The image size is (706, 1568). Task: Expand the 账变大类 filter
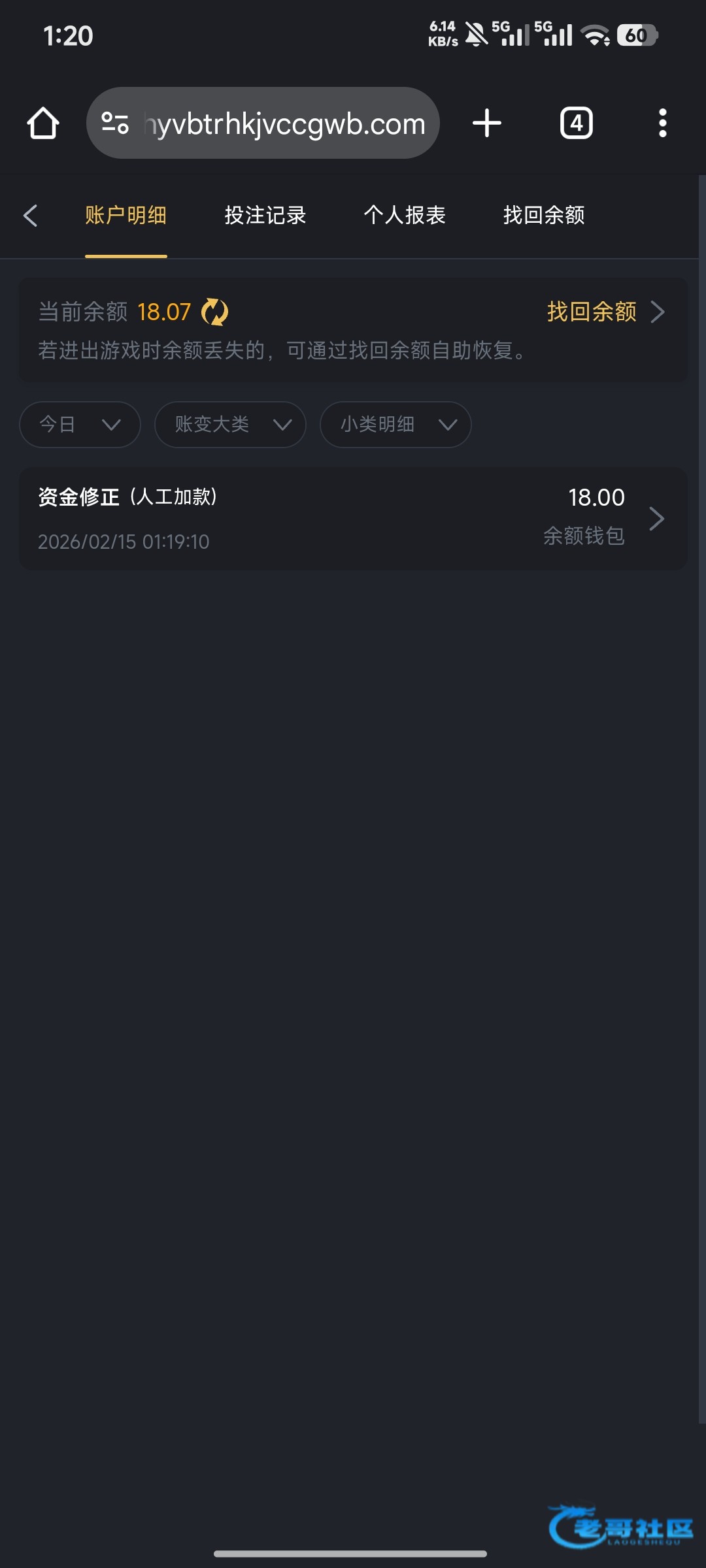(230, 425)
